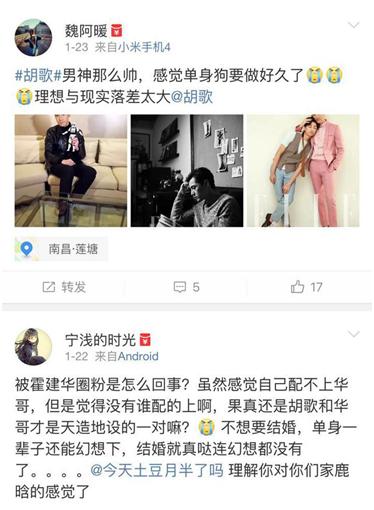View the photo of man on sofa
The width and height of the screenshot is (374, 510).
point(71,171)
